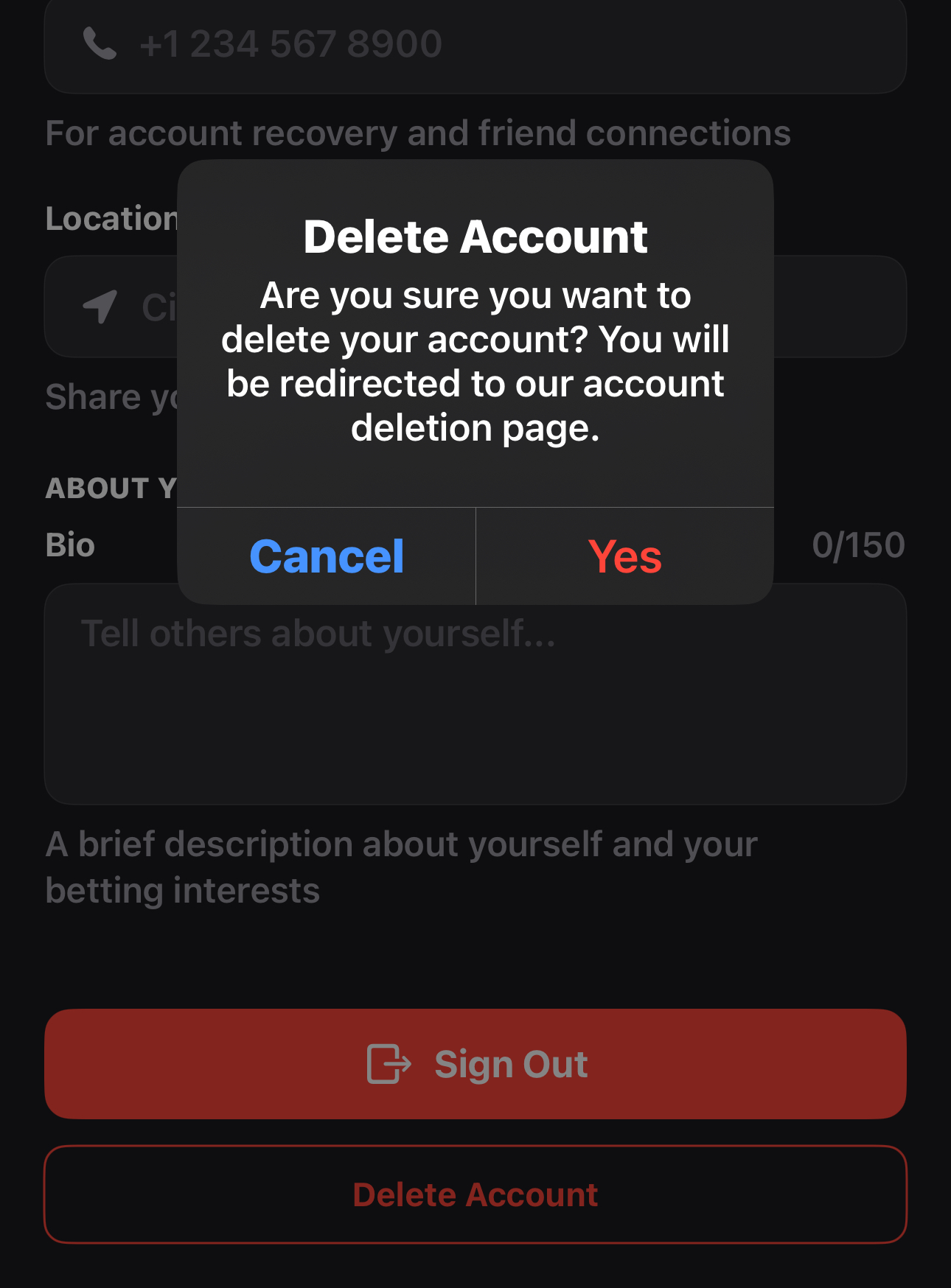
Task: Click the Delete Account dialog title
Action: pos(475,236)
